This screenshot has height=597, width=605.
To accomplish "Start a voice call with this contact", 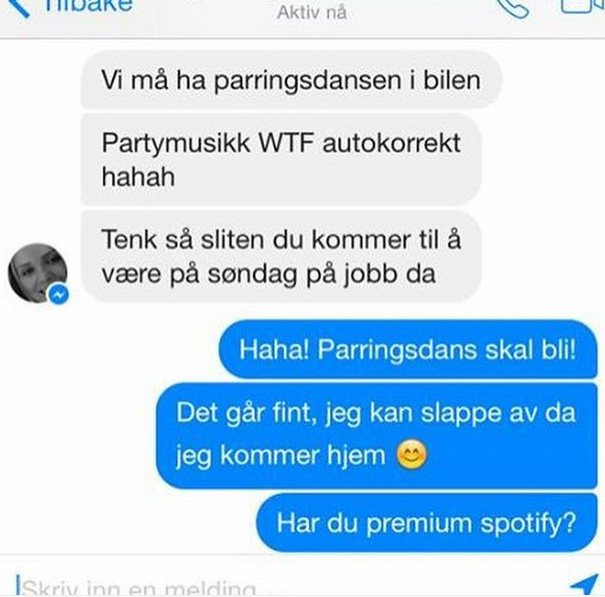I will [511, 6].
